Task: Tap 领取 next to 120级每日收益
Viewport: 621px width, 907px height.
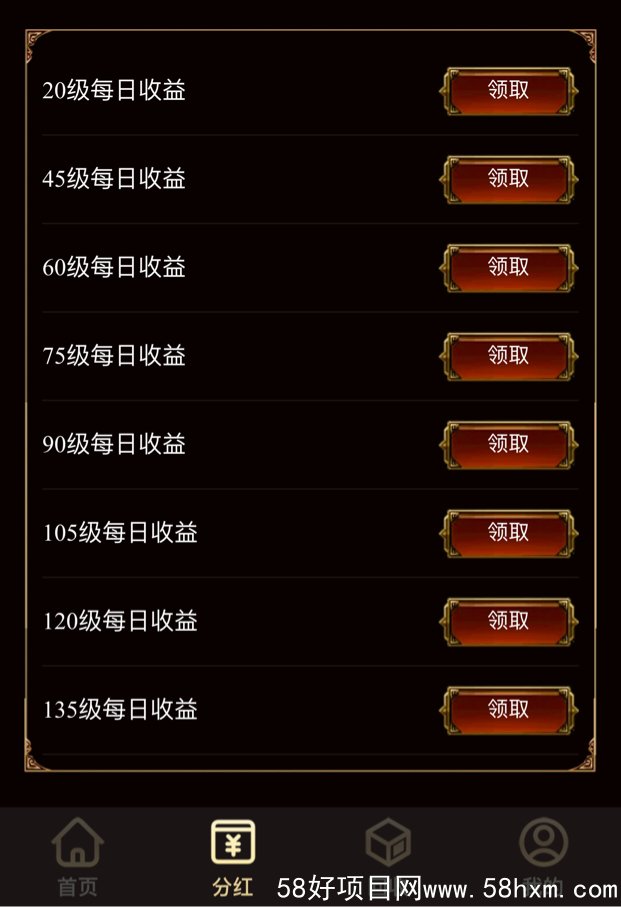Action: [x=508, y=621]
